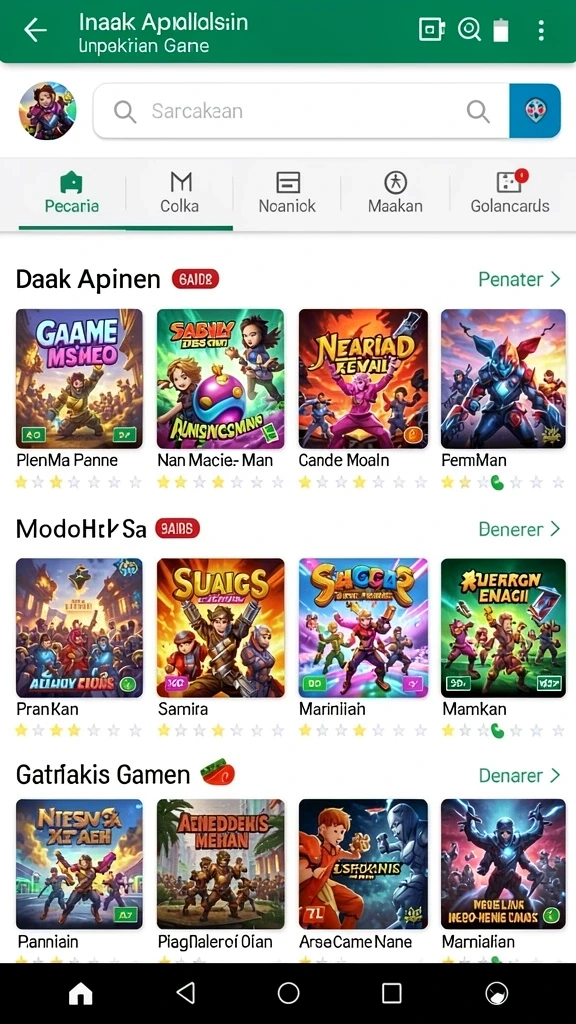Switch to the Noanick tab
Screen dimensions: 576x1024
[287, 193]
